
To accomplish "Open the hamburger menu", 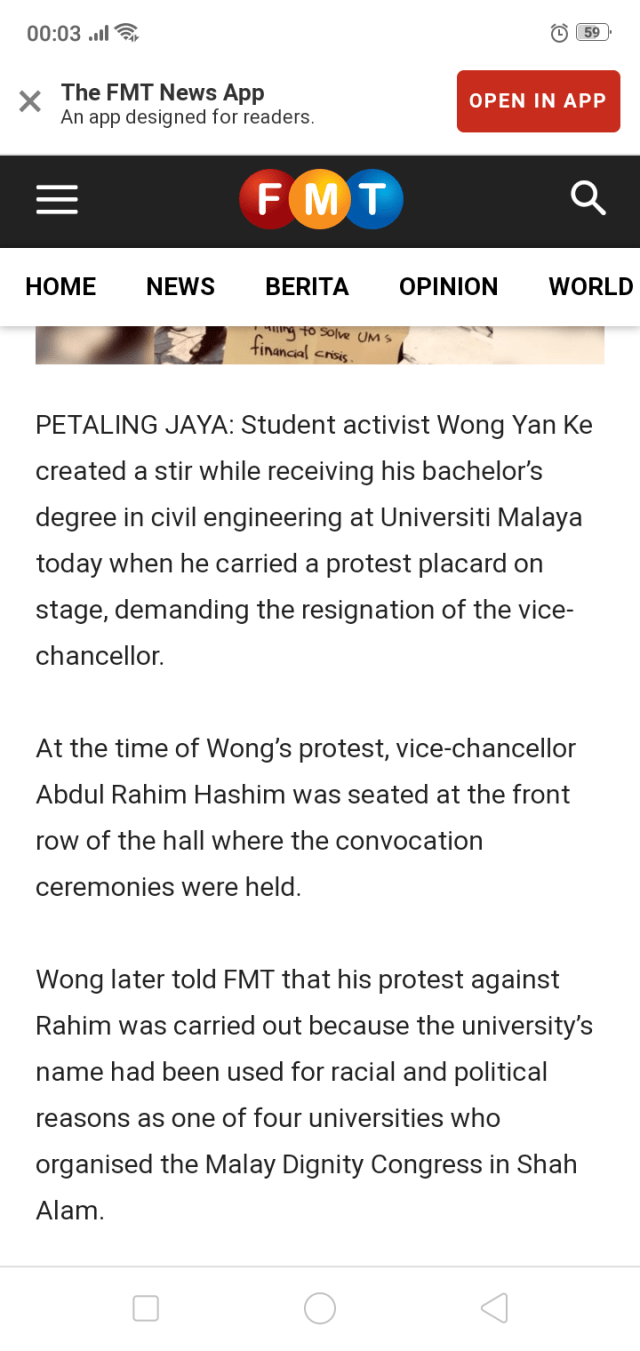I will pyautogui.click(x=57, y=201).
